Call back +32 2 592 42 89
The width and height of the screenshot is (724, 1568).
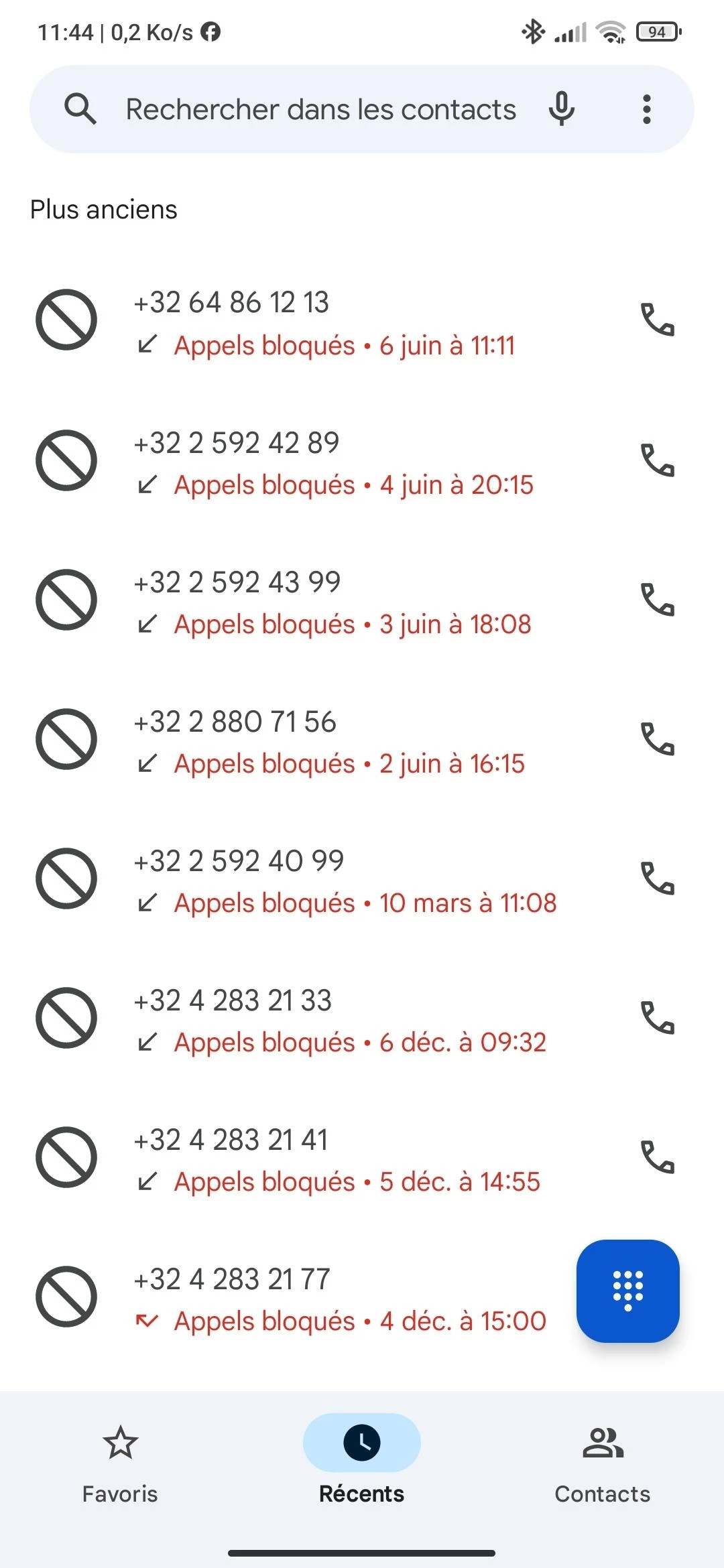click(658, 460)
